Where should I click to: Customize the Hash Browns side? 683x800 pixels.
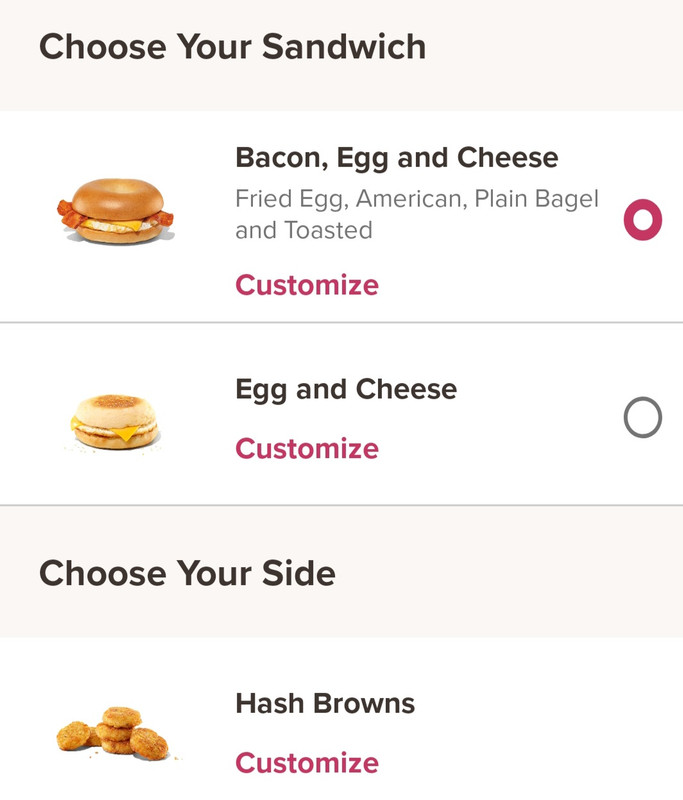tap(307, 763)
